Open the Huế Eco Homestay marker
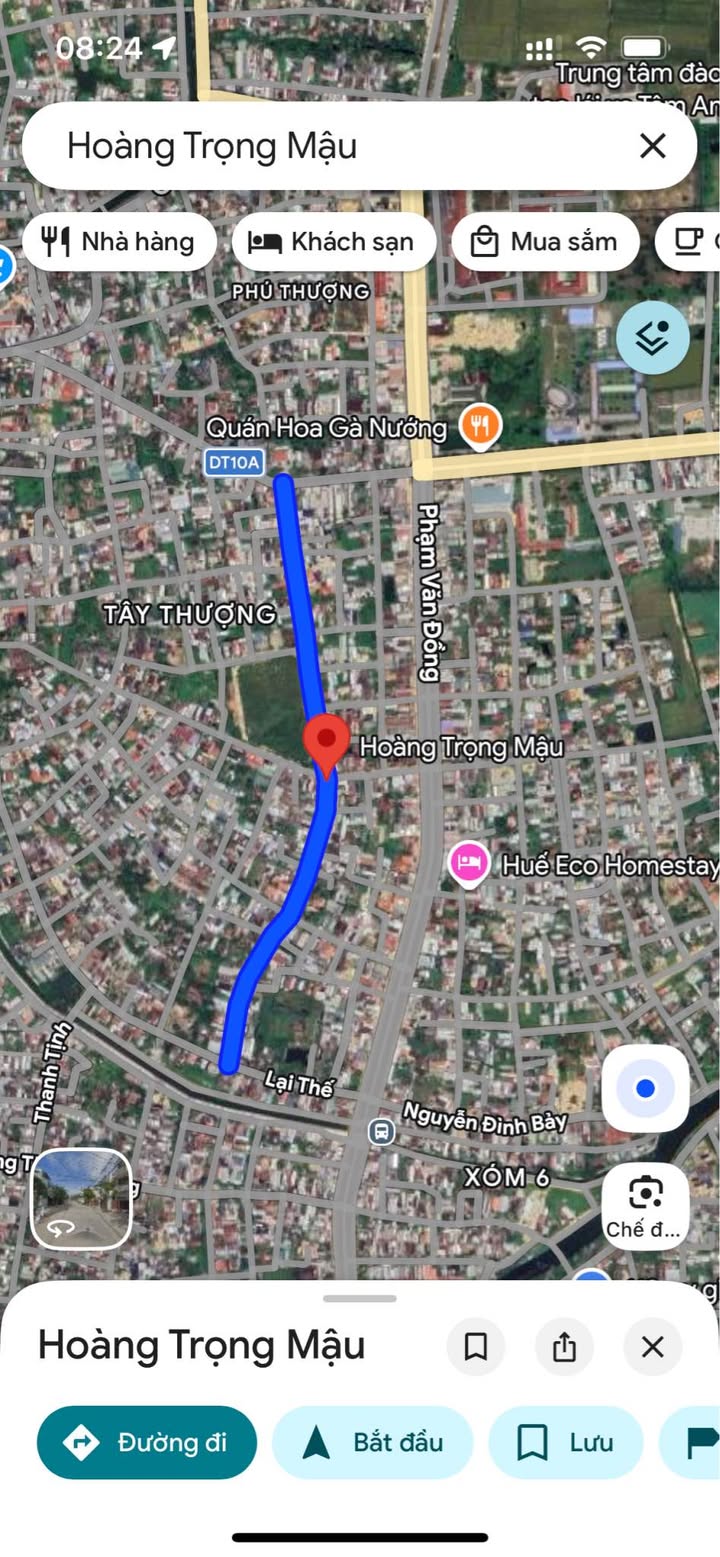Viewport: 720px width, 1557px height. point(468,863)
